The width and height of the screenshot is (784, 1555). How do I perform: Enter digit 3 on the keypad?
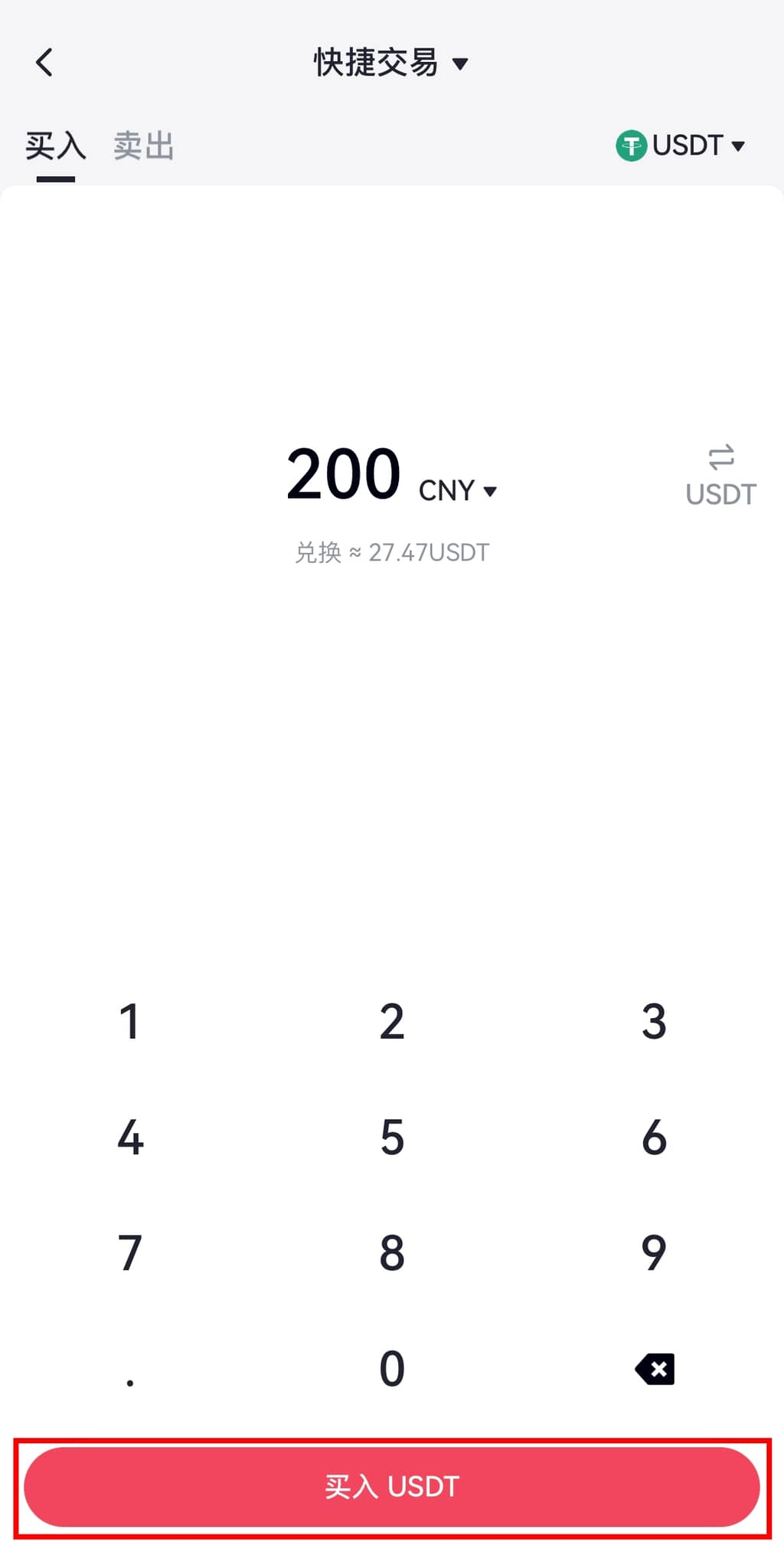[x=654, y=1022]
